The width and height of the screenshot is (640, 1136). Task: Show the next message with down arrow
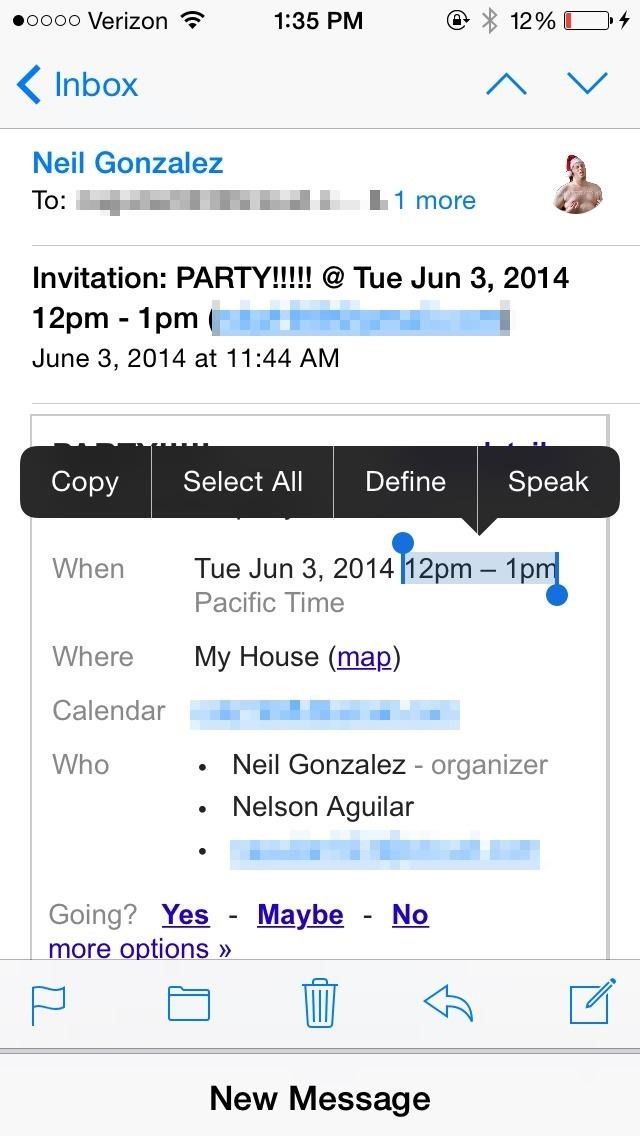coord(586,84)
